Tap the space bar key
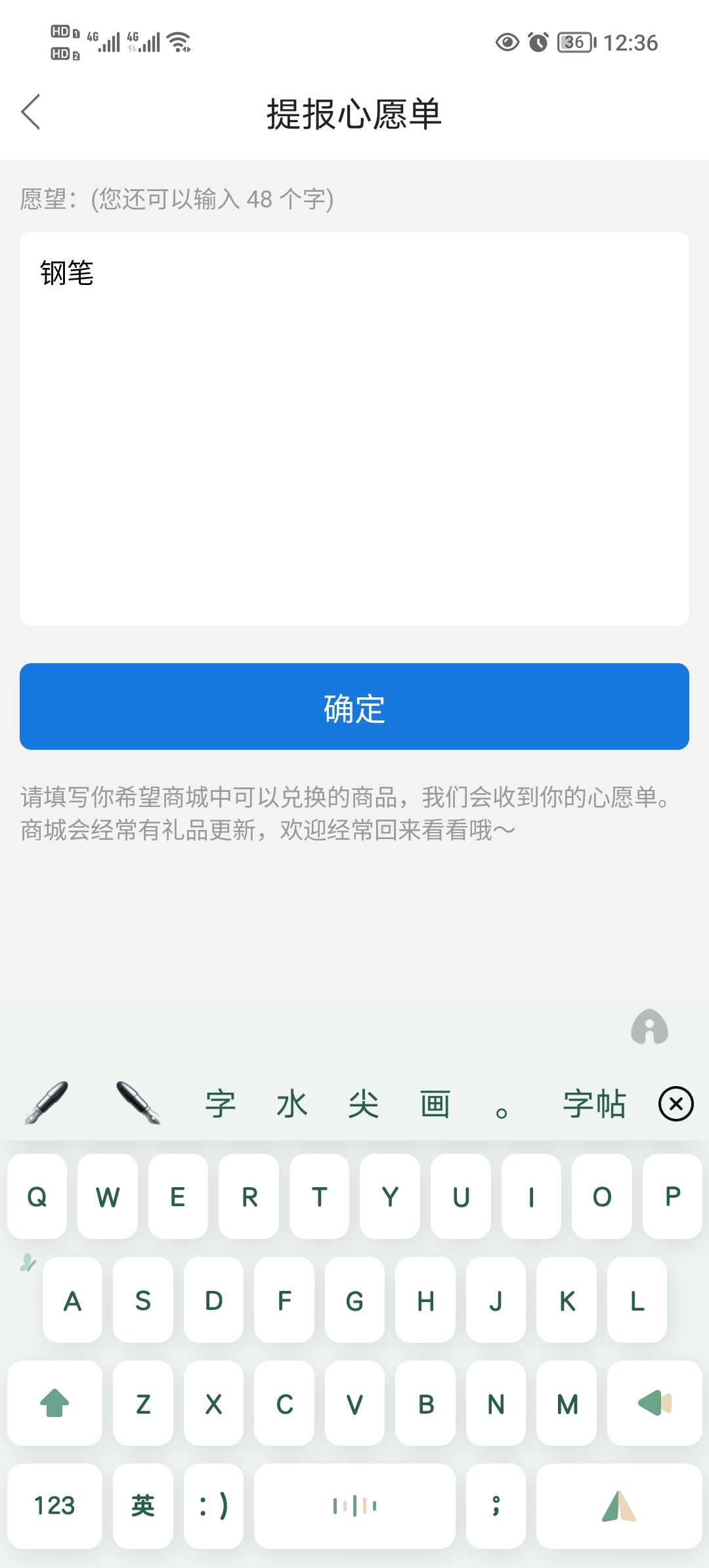 (354, 1506)
